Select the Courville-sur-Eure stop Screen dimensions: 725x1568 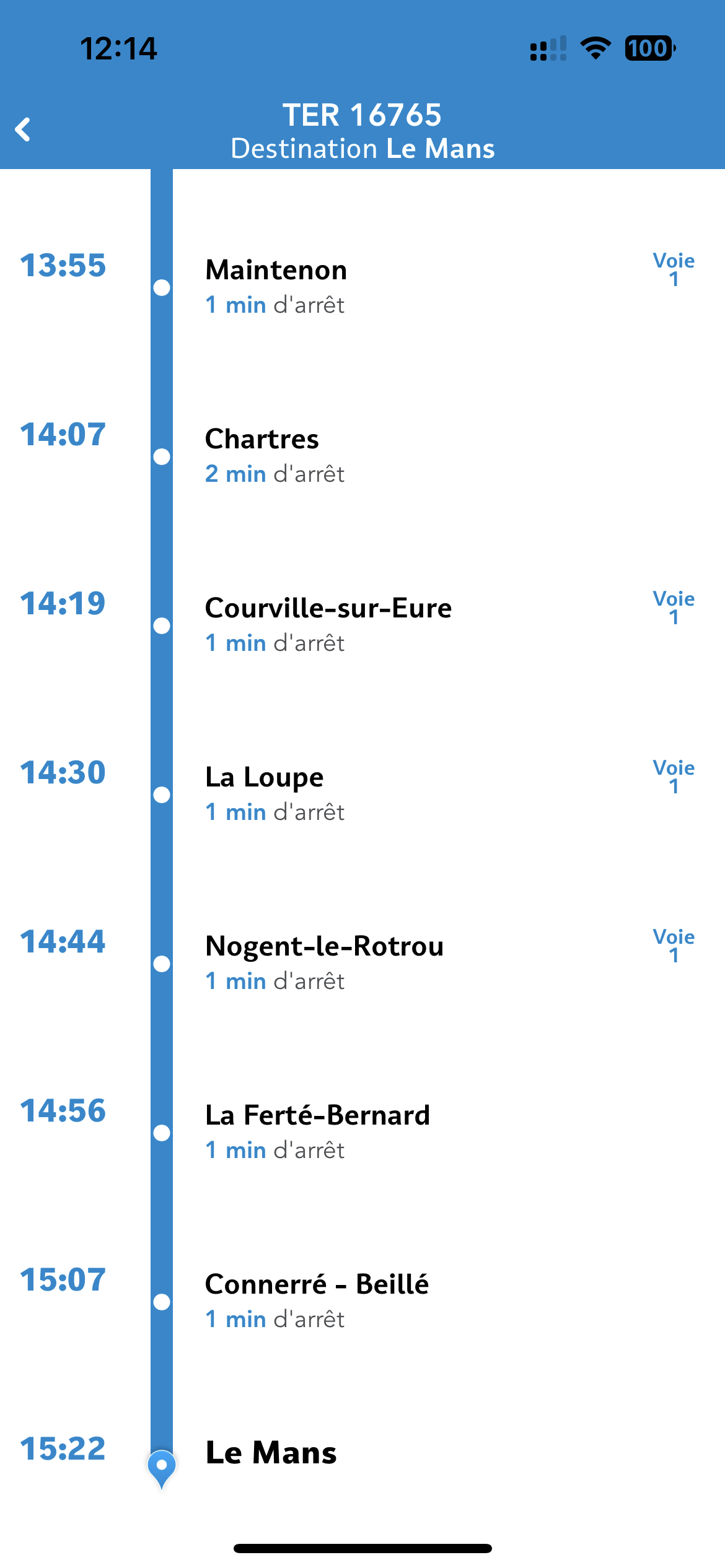coord(362,625)
